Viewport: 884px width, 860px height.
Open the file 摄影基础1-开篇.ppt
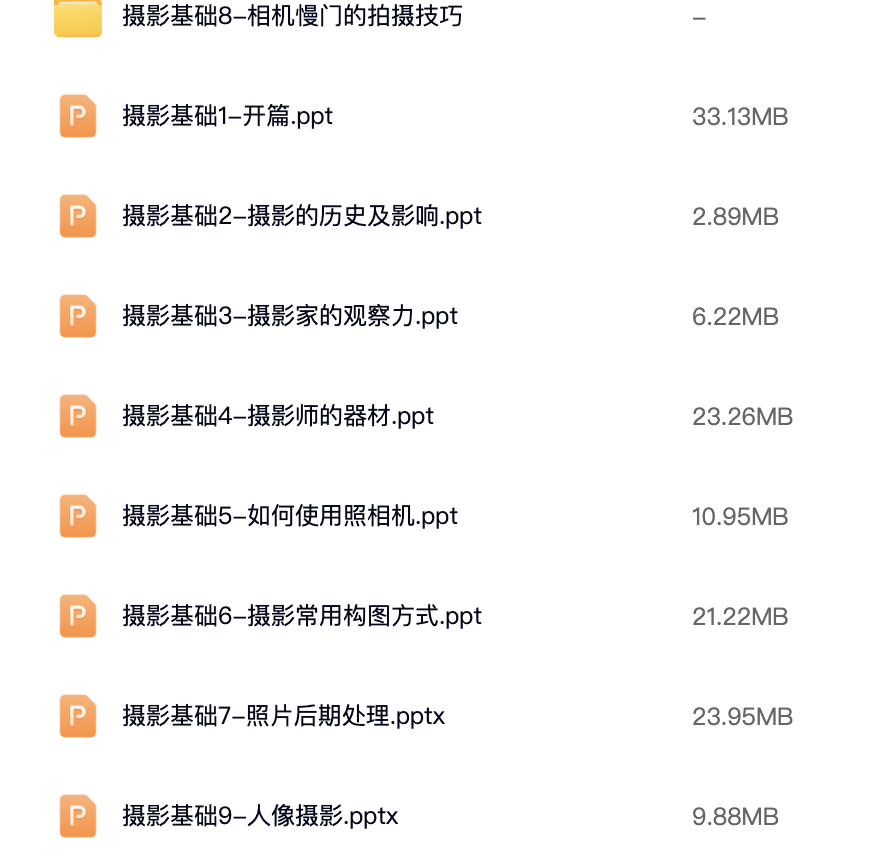(227, 116)
